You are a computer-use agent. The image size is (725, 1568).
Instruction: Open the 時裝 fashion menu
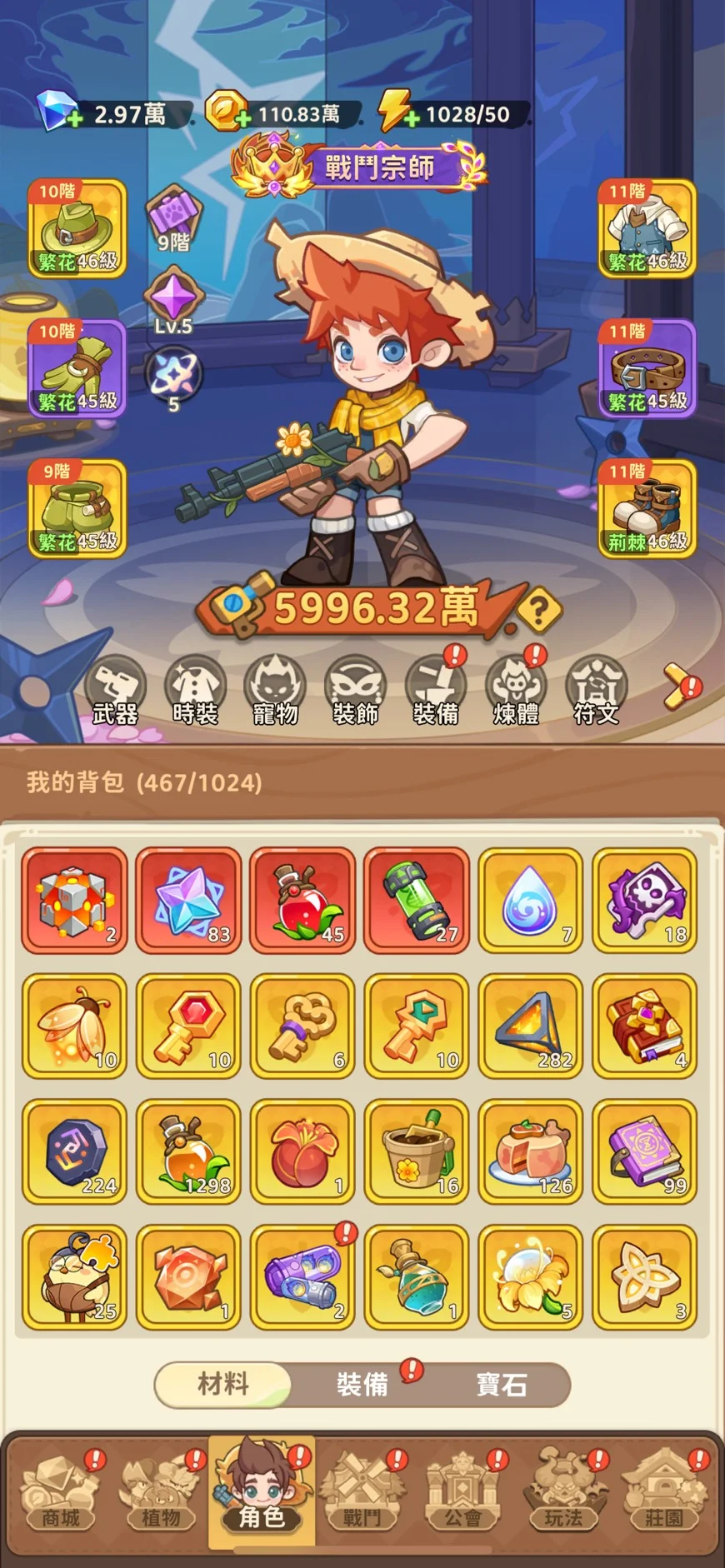[195, 691]
